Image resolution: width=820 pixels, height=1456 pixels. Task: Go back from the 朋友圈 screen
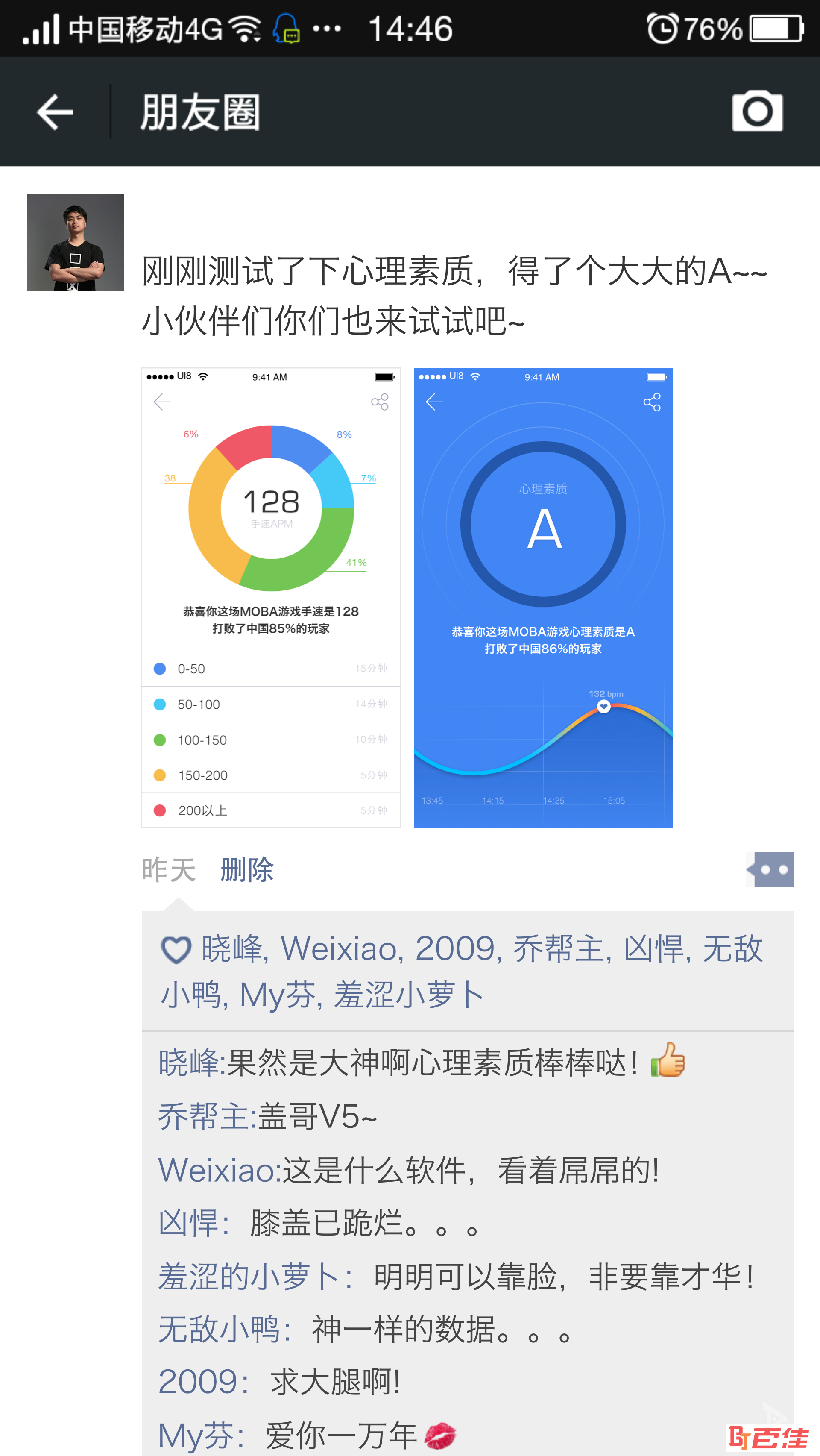55,112
